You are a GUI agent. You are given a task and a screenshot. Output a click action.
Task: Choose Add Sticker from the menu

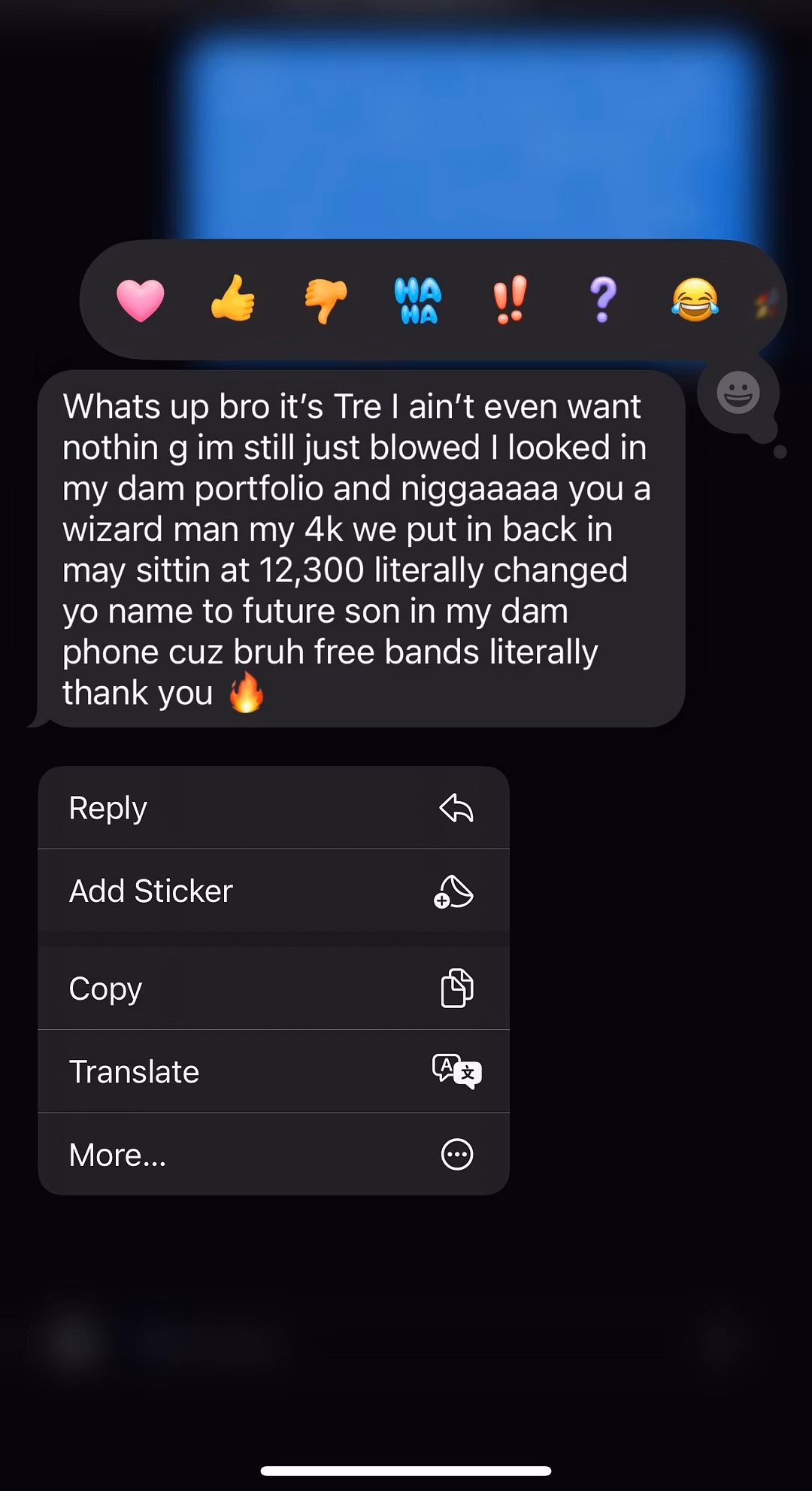click(274, 891)
